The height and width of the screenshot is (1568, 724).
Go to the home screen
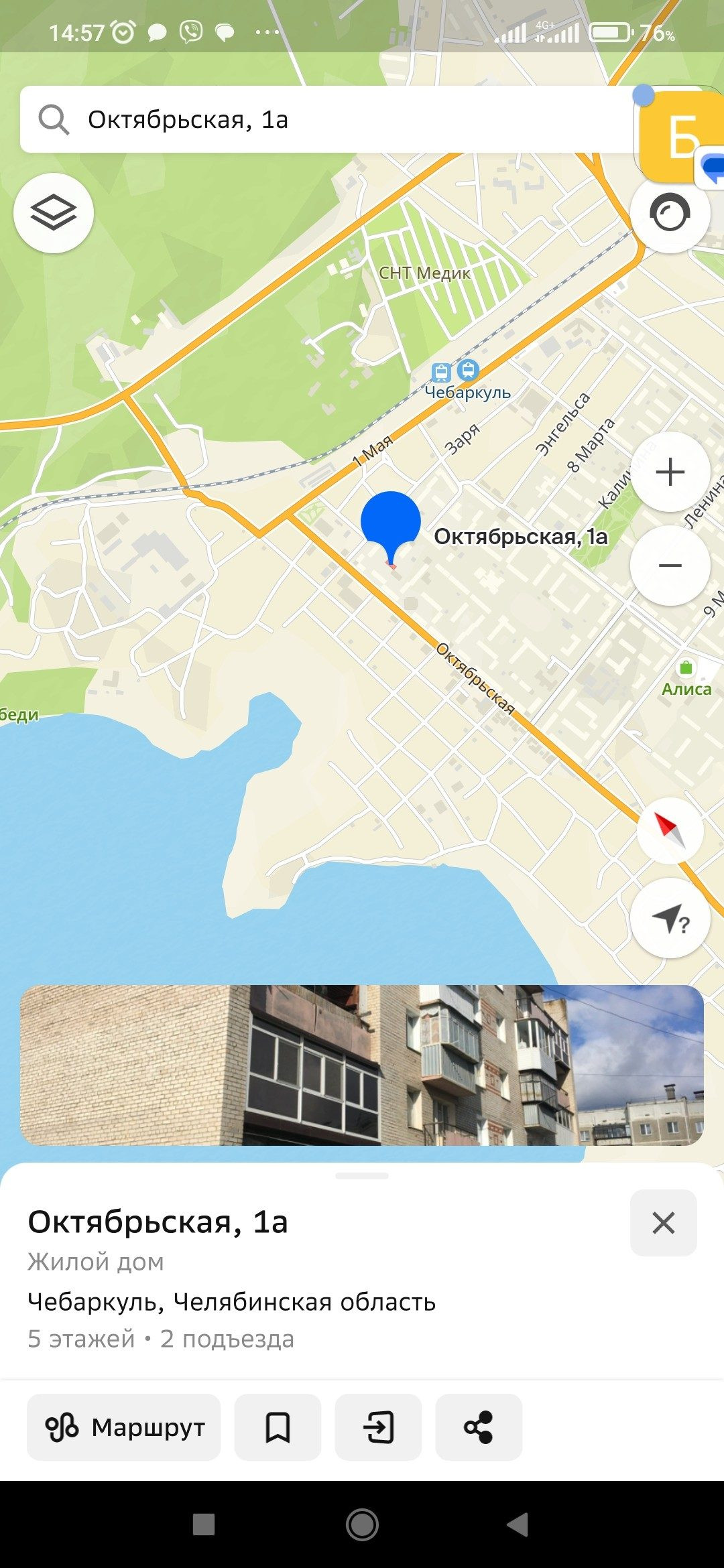pyautogui.click(x=362, y=1525)
